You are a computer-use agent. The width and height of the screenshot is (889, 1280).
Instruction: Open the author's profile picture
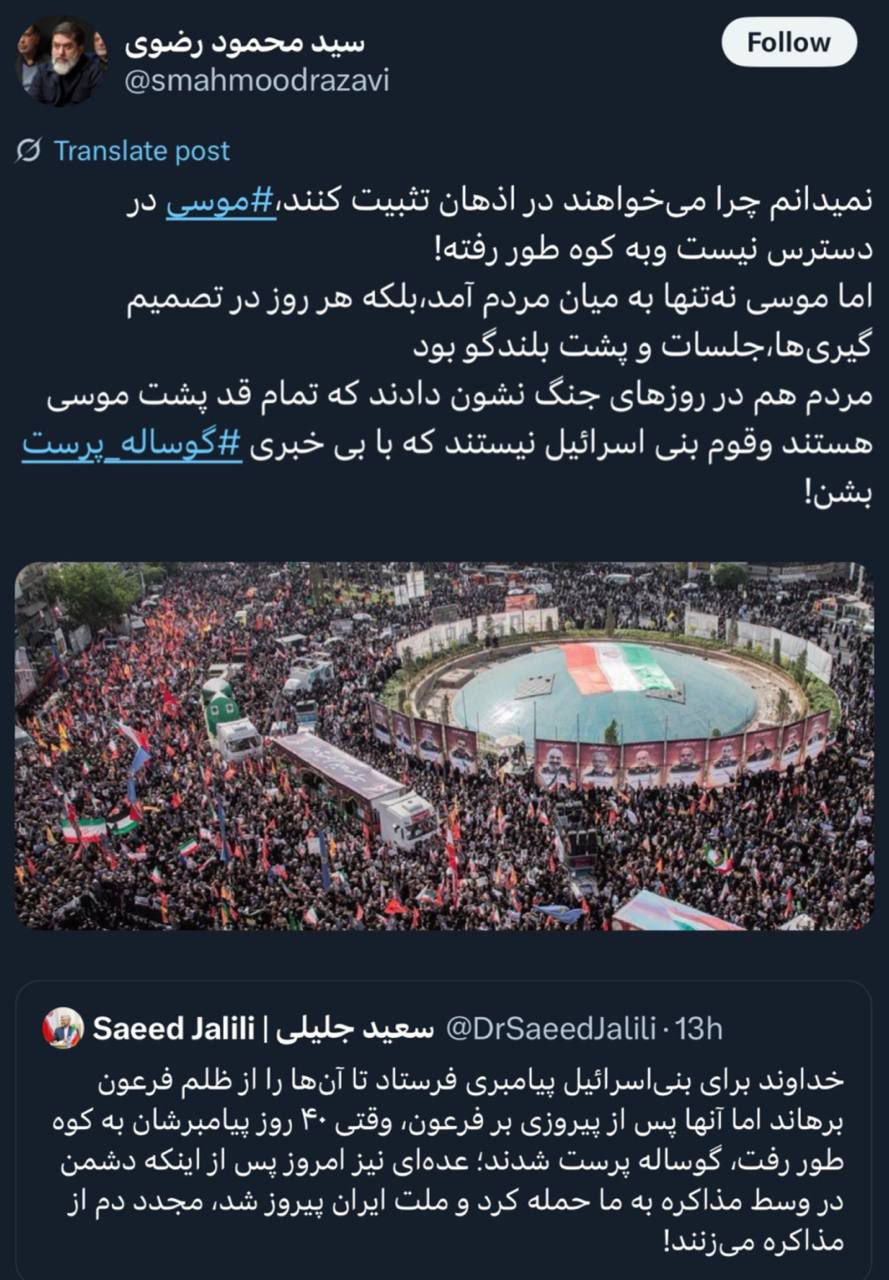(x=62, y=61)
